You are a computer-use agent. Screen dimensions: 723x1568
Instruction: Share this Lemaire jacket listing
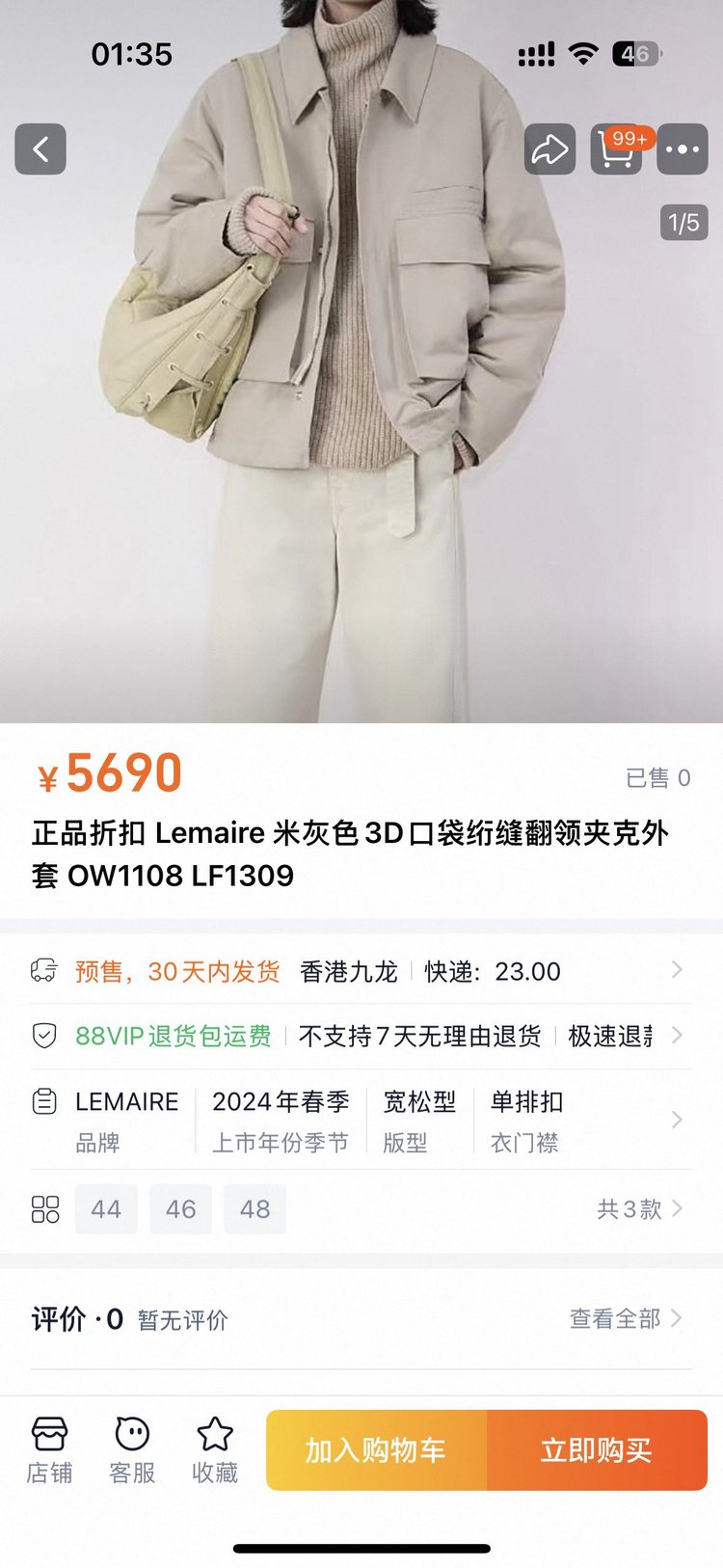[549, 149]
